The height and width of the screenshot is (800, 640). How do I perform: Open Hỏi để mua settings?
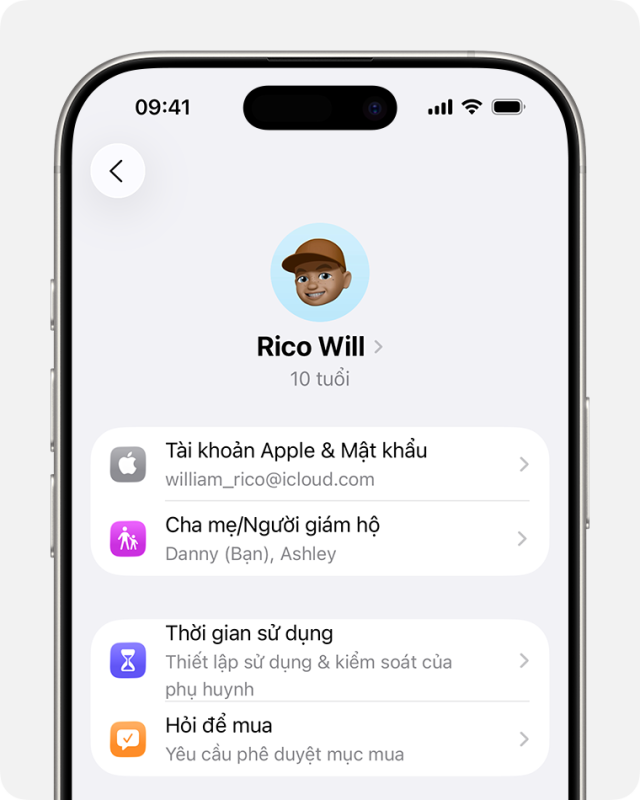(320, 738)
